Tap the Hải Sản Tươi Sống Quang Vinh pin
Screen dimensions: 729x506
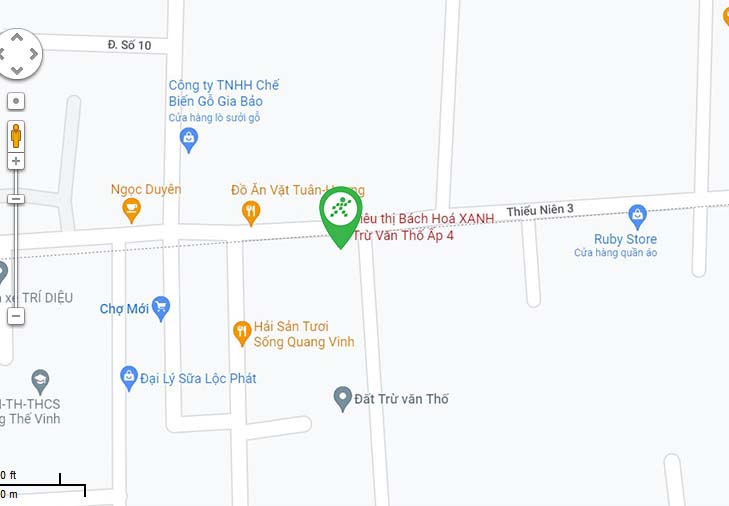click(241, 333)
